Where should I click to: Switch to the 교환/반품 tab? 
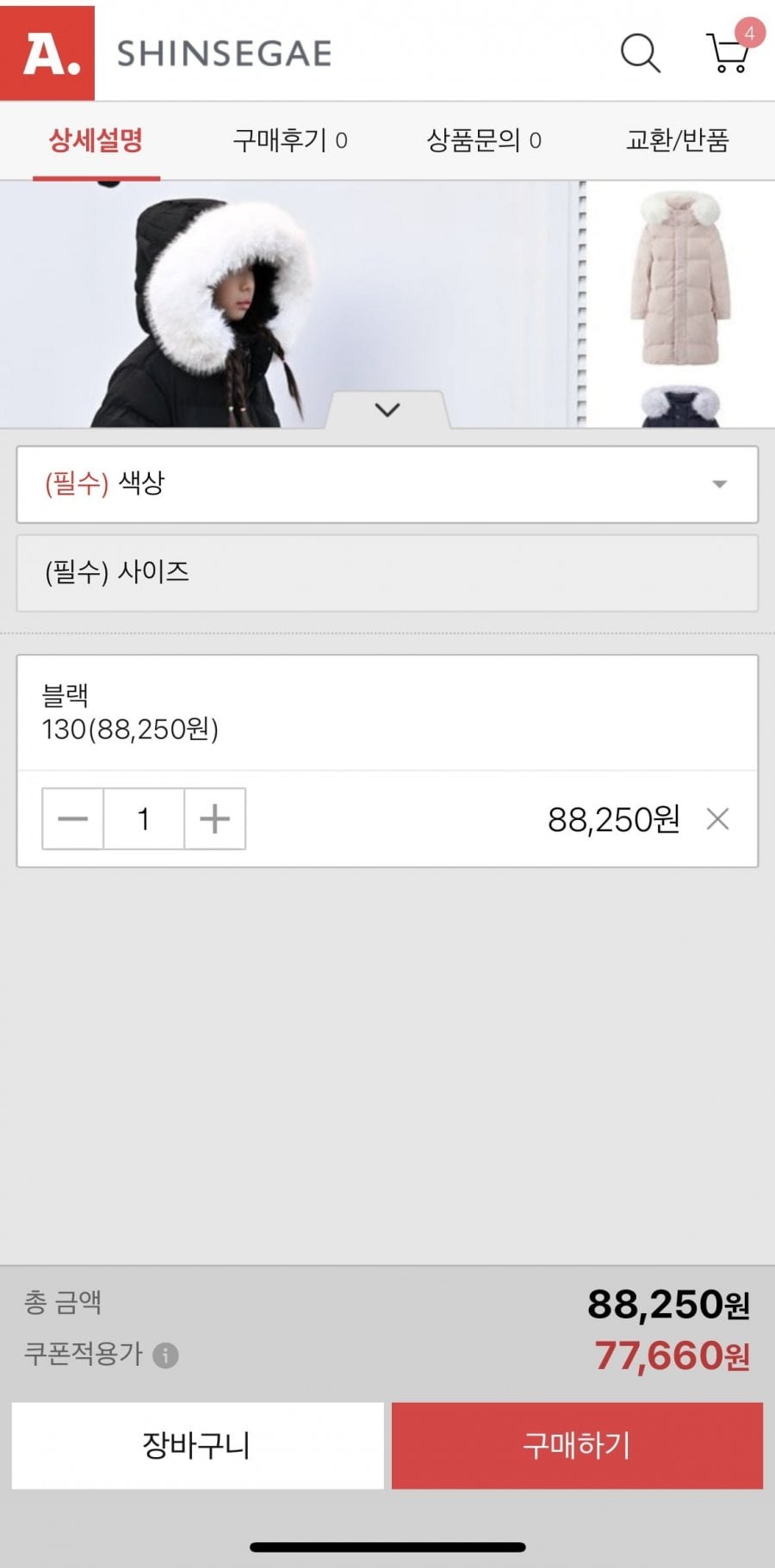tap(678, 140)
